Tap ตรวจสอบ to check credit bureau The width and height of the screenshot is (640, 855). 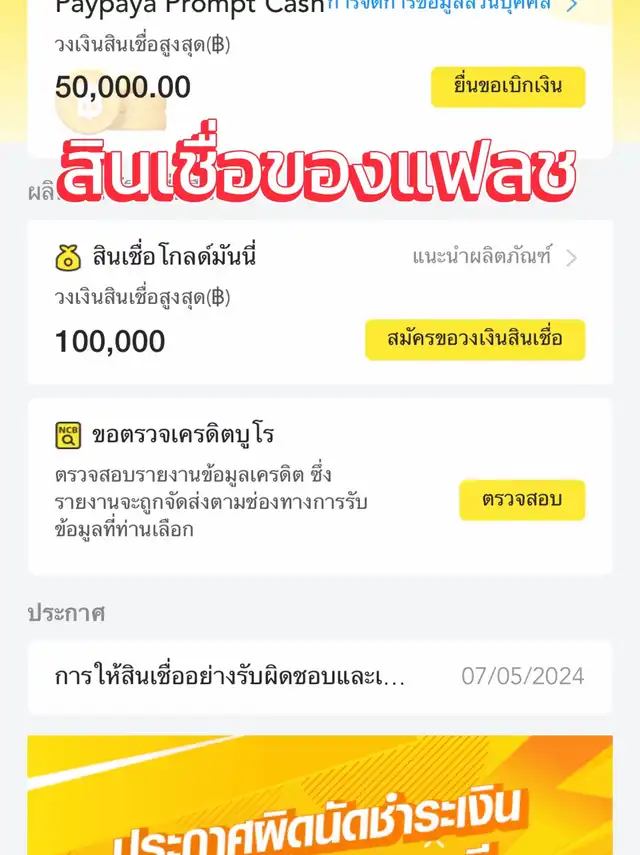click(521, 499)
